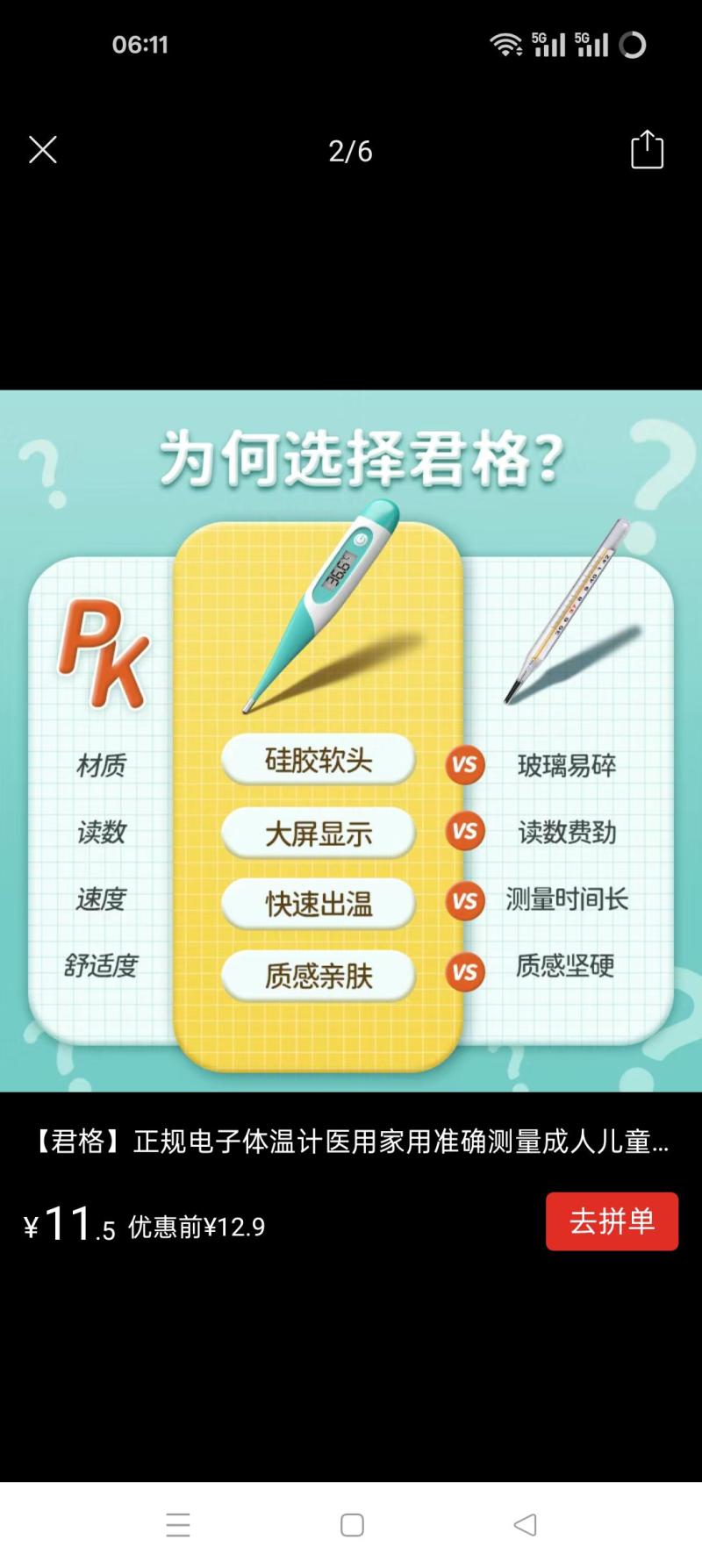Open recent apps from navigation bar
Viewport: 702px width, 1568px height.
tap(178, 1524)
